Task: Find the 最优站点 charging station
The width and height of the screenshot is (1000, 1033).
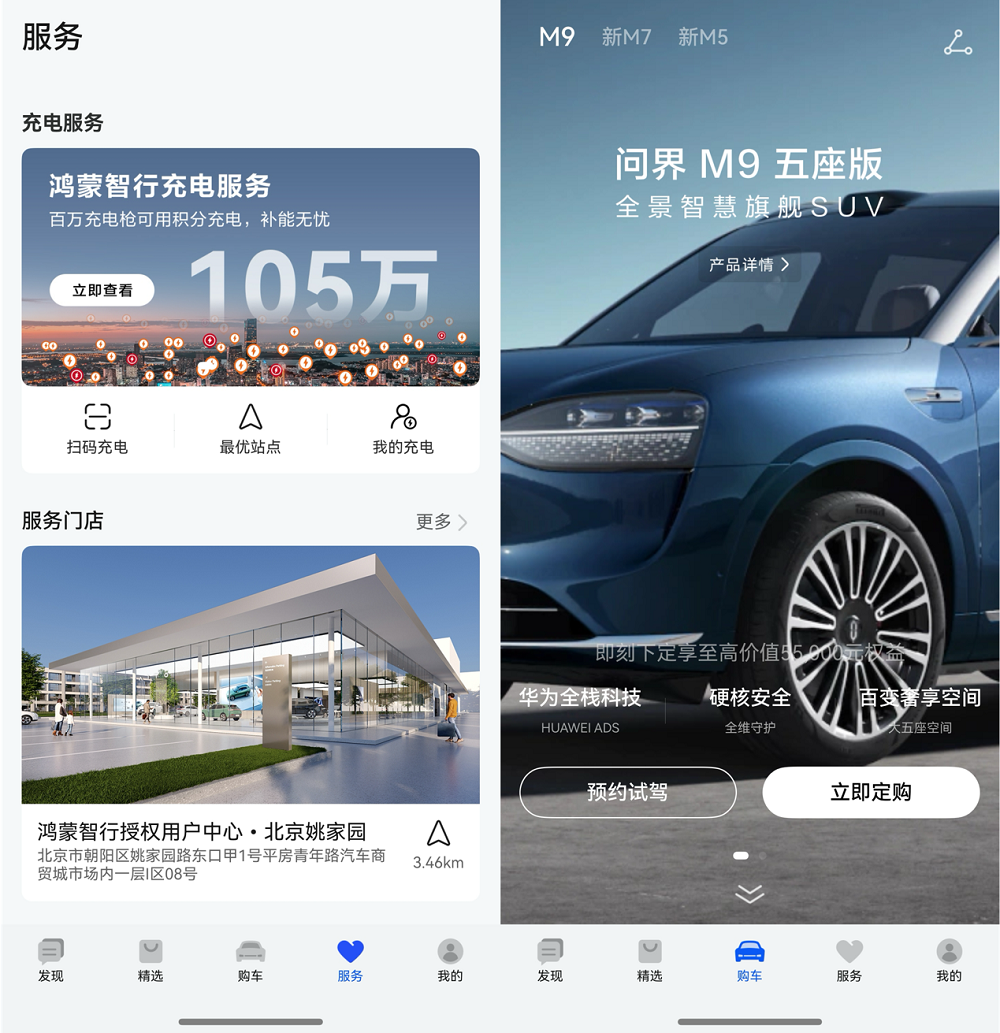Action: 250,429
